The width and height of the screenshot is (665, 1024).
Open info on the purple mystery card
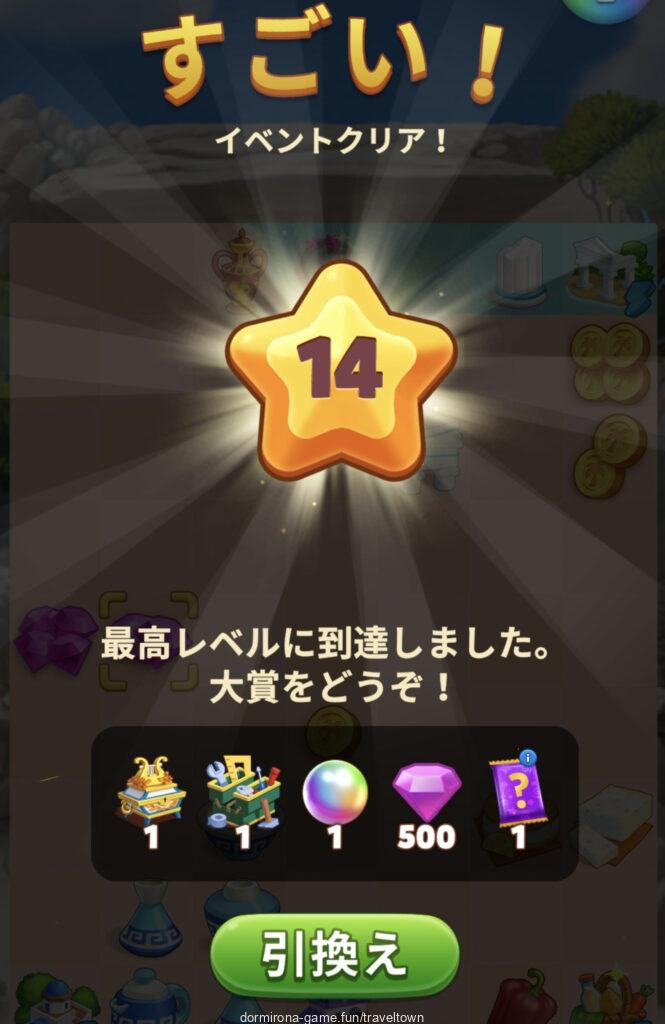click(x=527, y=758)
